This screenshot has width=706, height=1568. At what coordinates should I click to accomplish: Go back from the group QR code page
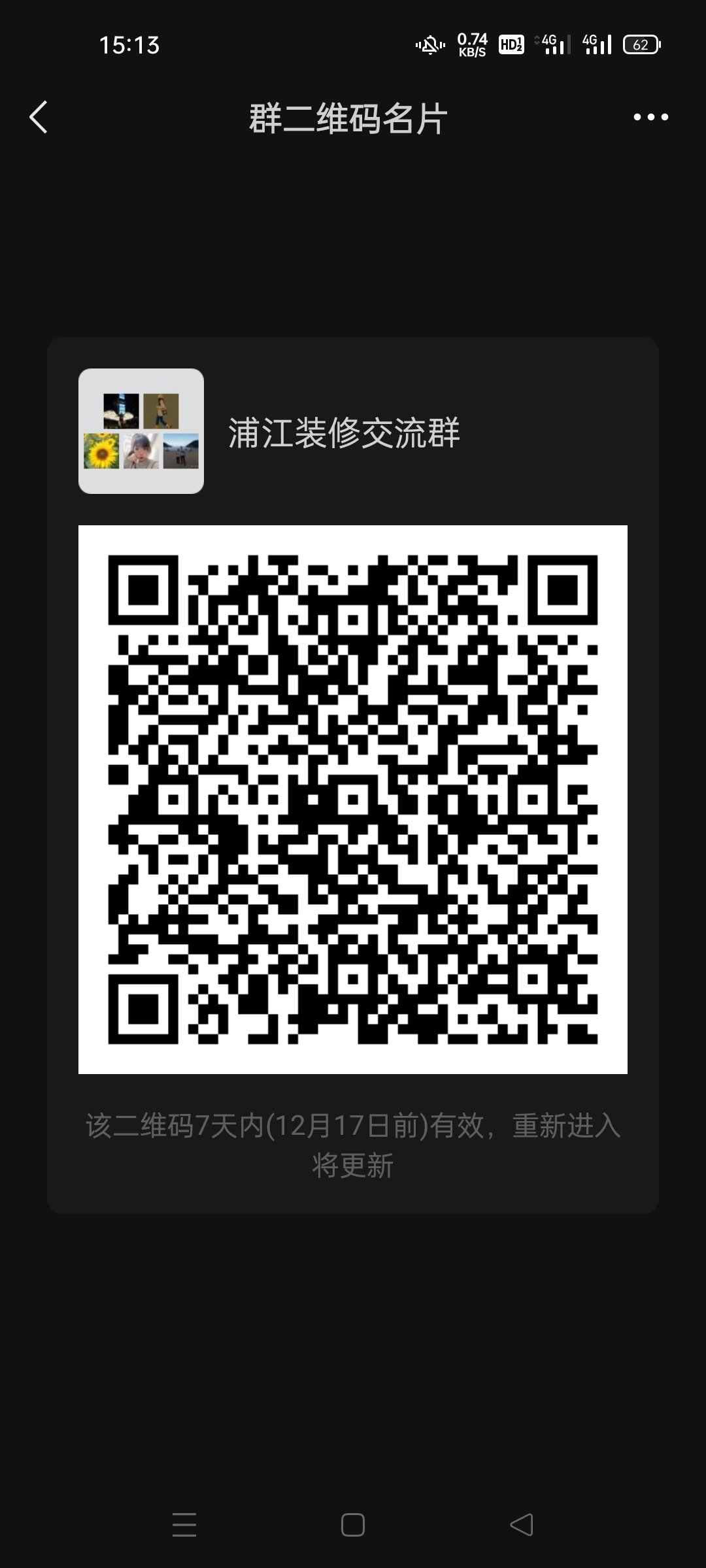39,118
